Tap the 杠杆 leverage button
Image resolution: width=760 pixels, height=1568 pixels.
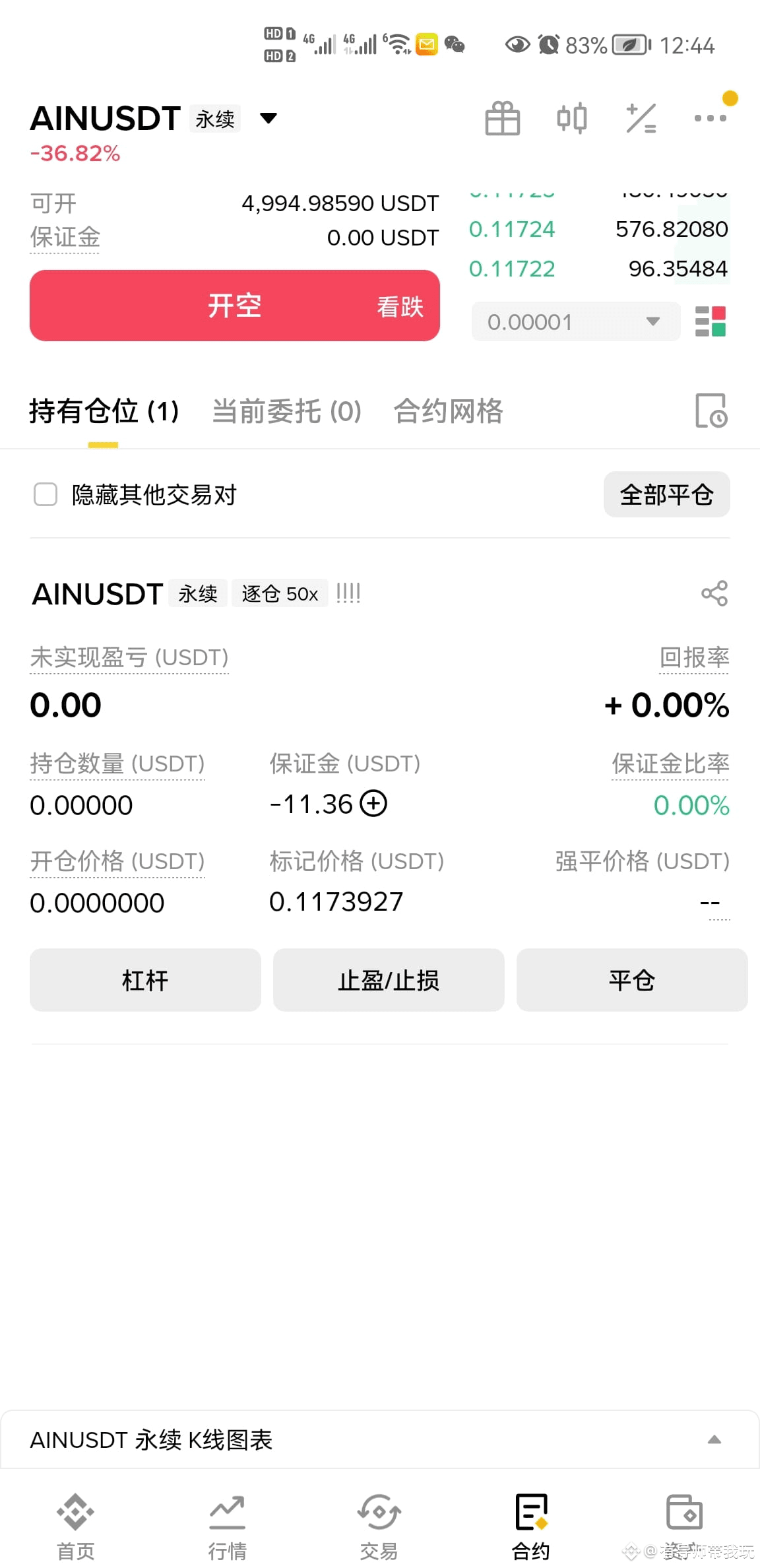(x=145, y=980)
